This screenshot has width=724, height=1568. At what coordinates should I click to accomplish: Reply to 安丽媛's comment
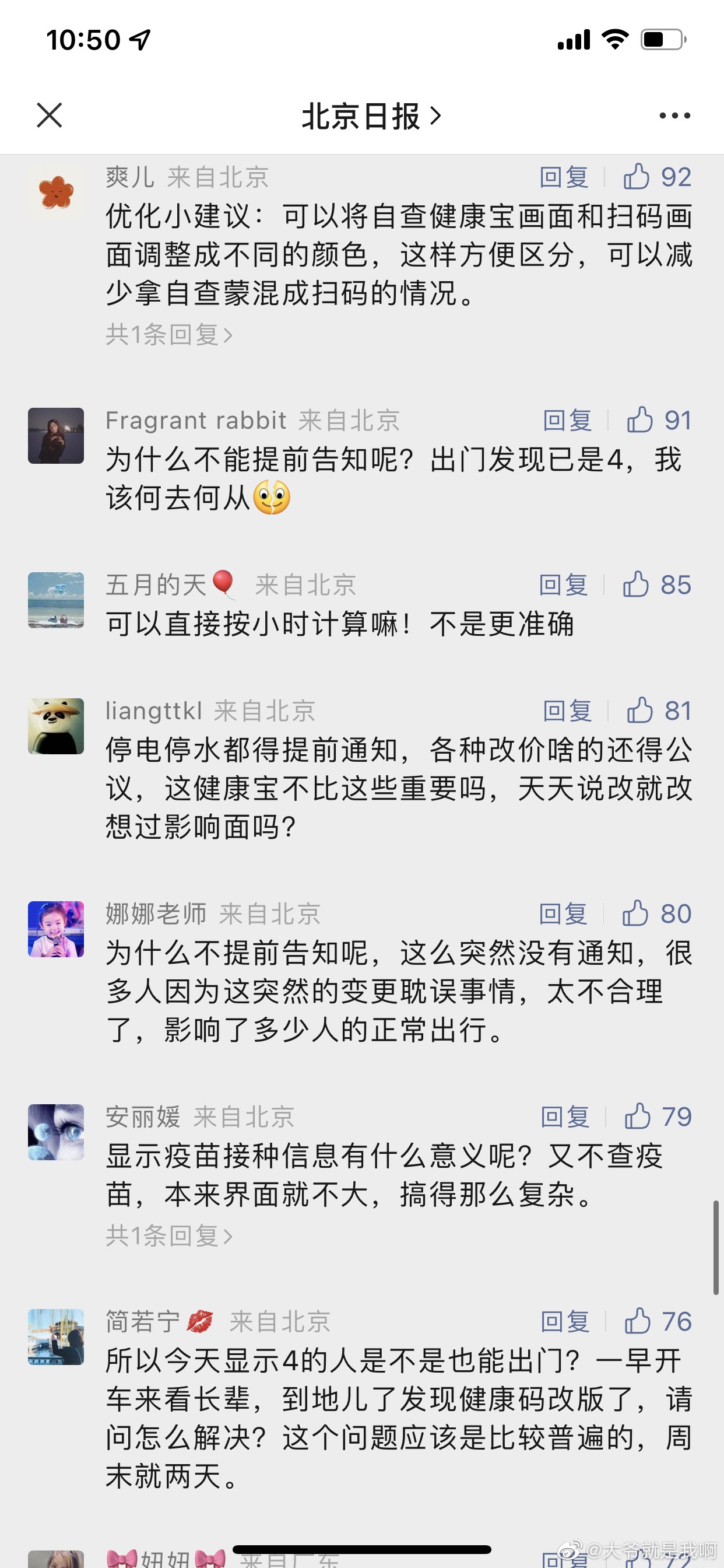click(x=565, y=1117)
